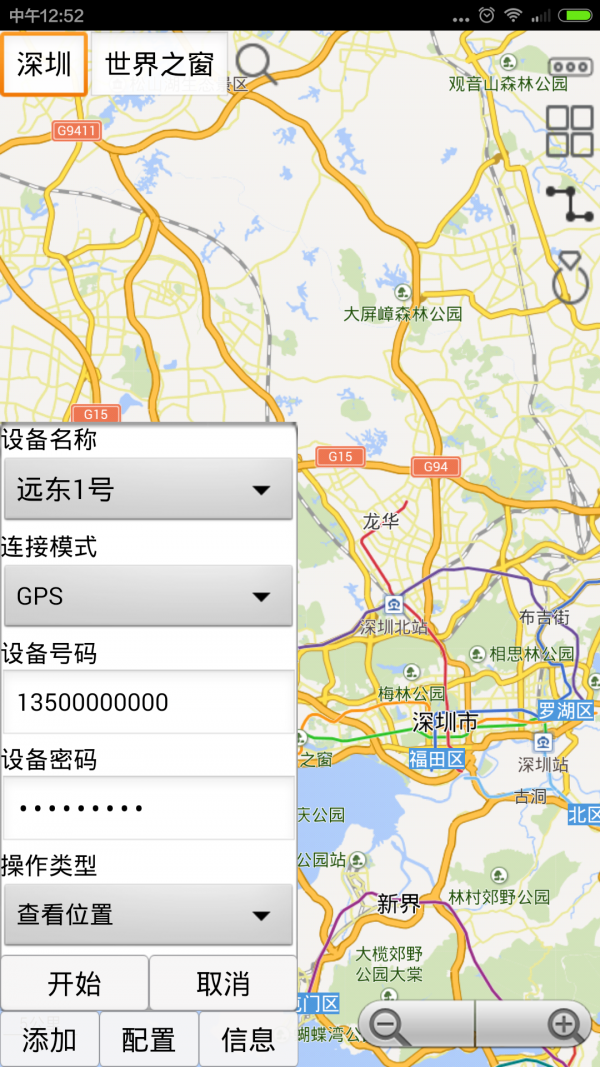The image size is (600, 1067).
Task: Open the 配置 configuration button
Action: click(149, 1040)
